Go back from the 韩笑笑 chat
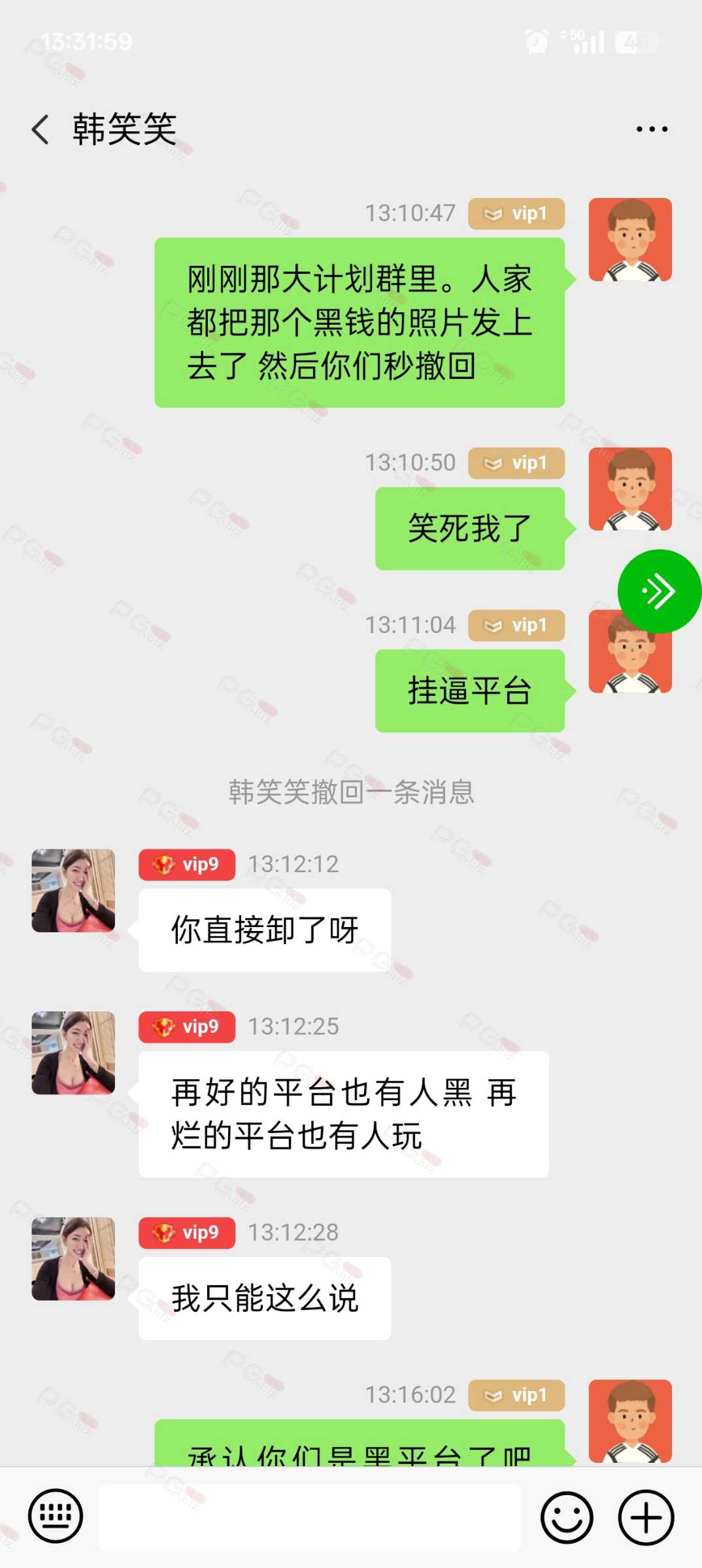Viewport: 702px width, 1568px height. [x=41, y=129]
